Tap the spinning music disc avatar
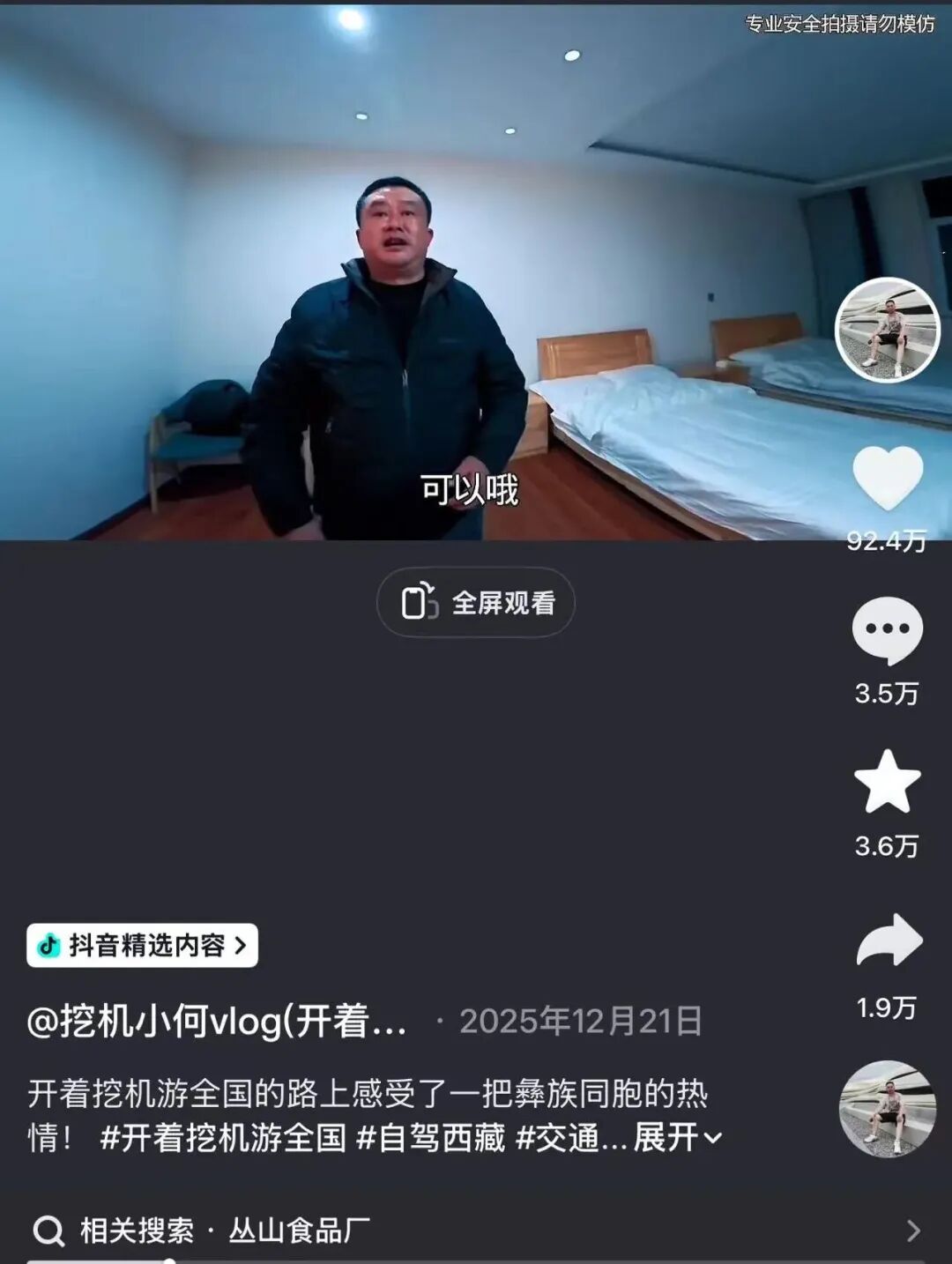952x1264 pixels. [887, 1109]
